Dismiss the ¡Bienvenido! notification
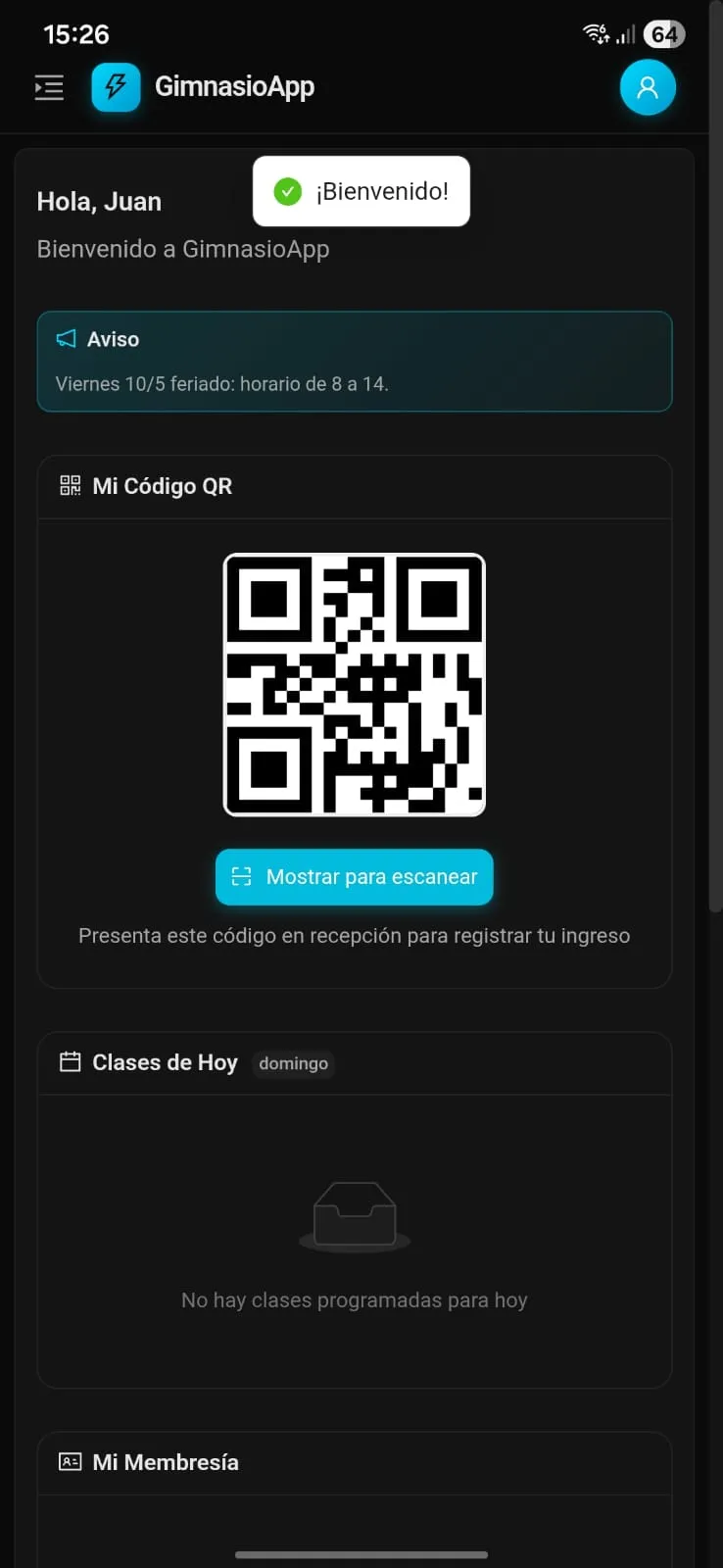The image size is (723, 1568). [x=361, y=191]
